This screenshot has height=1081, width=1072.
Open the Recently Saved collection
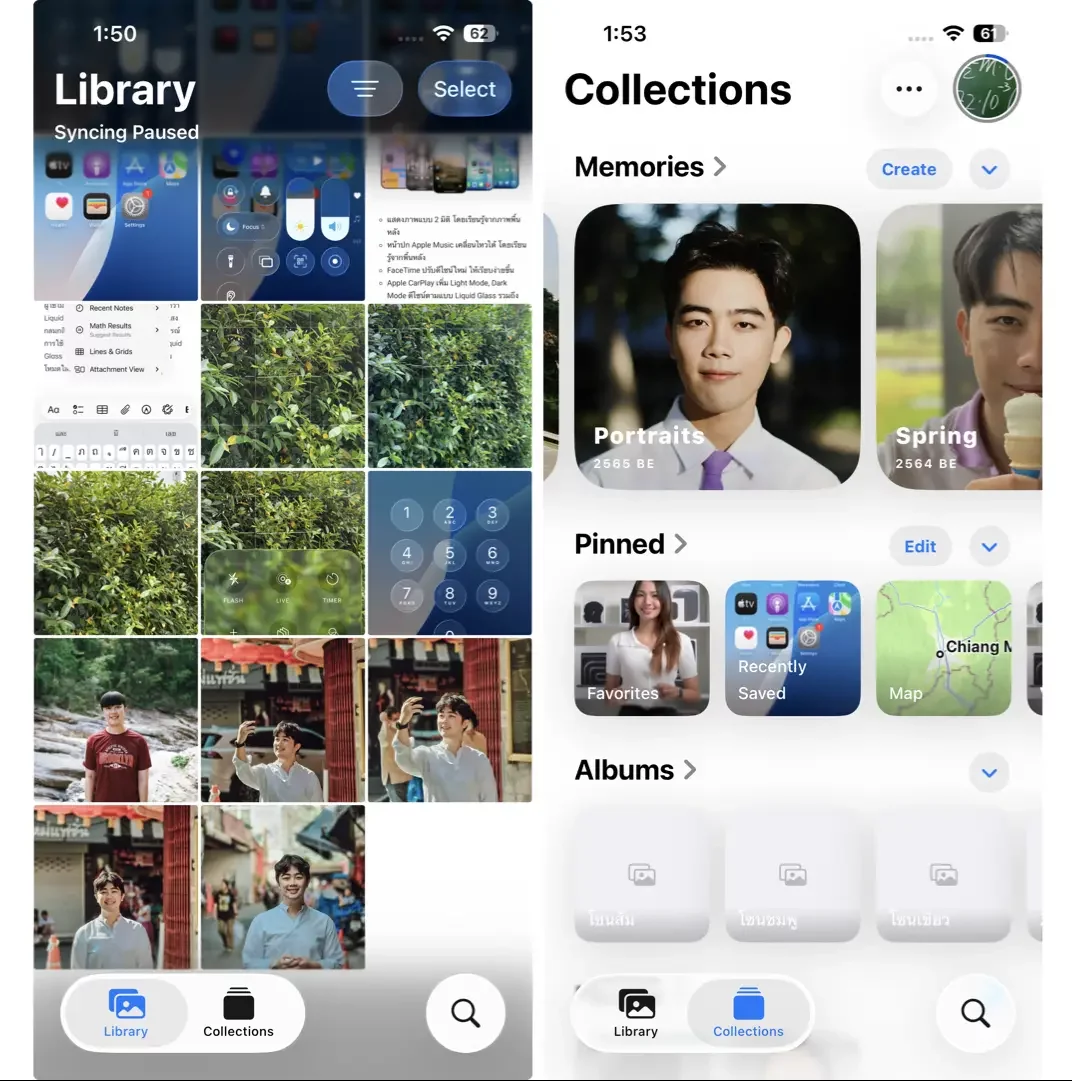pos(792,648)
